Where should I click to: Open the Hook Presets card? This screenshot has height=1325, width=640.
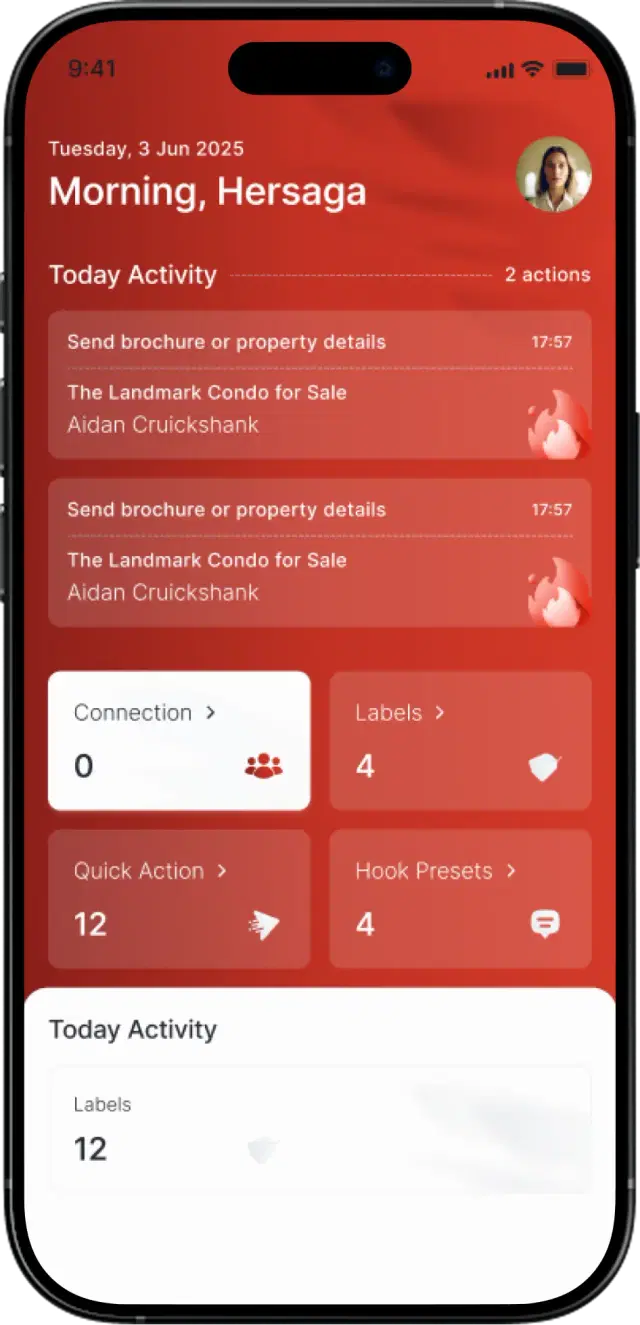(460, 898)
